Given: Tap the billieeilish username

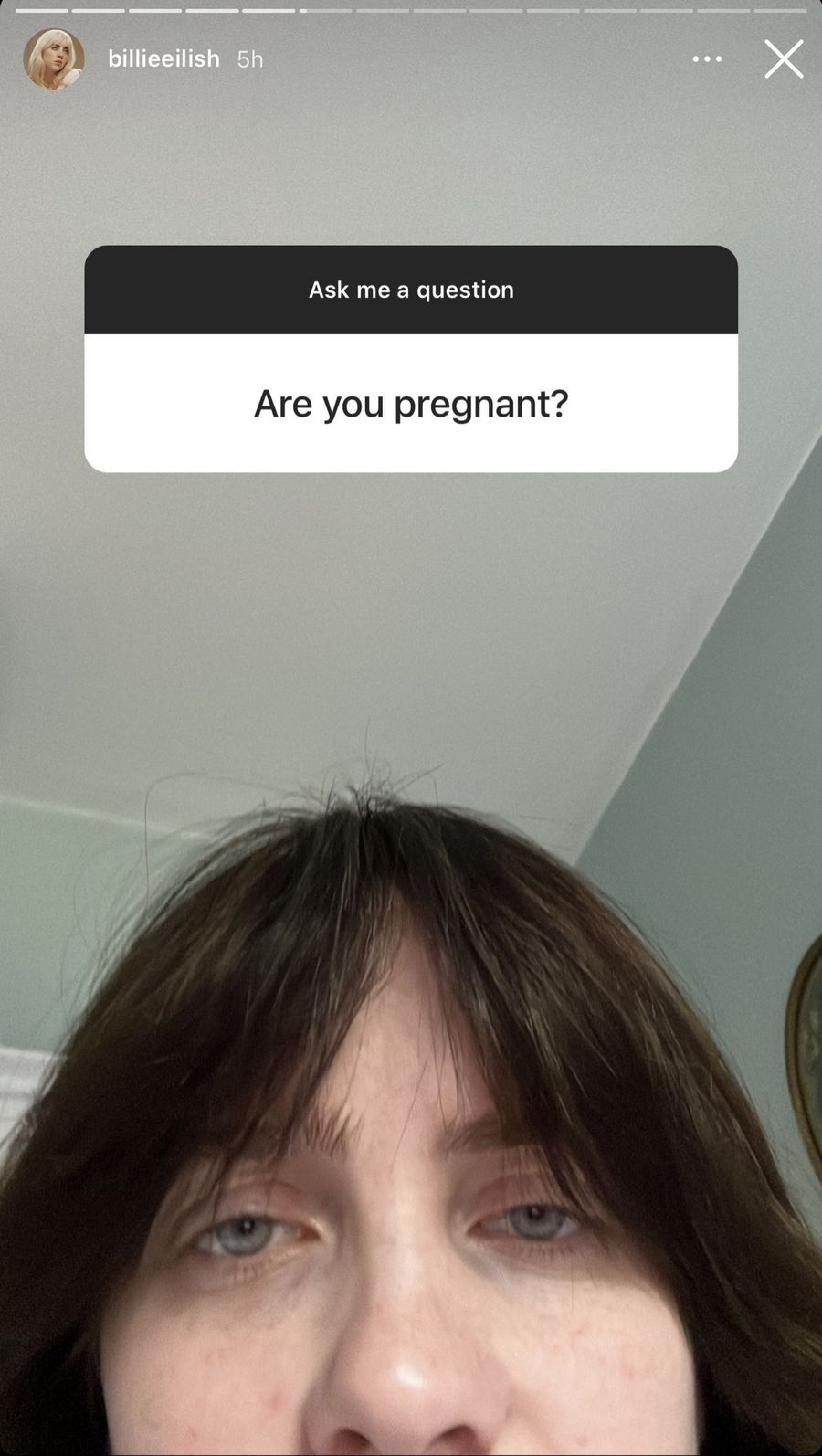Looking at the screenshot, I should pos(163,59).
